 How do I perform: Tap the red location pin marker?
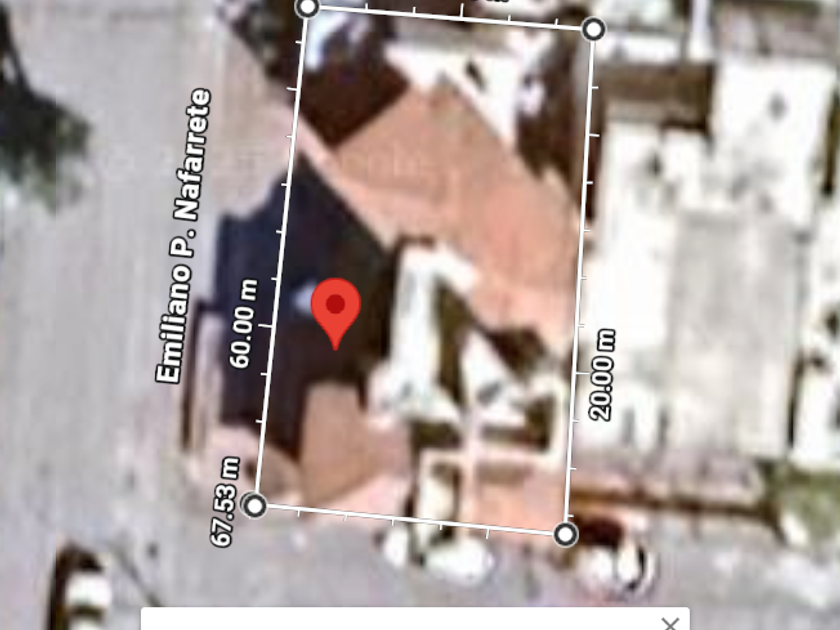click(x=336, y=314)
